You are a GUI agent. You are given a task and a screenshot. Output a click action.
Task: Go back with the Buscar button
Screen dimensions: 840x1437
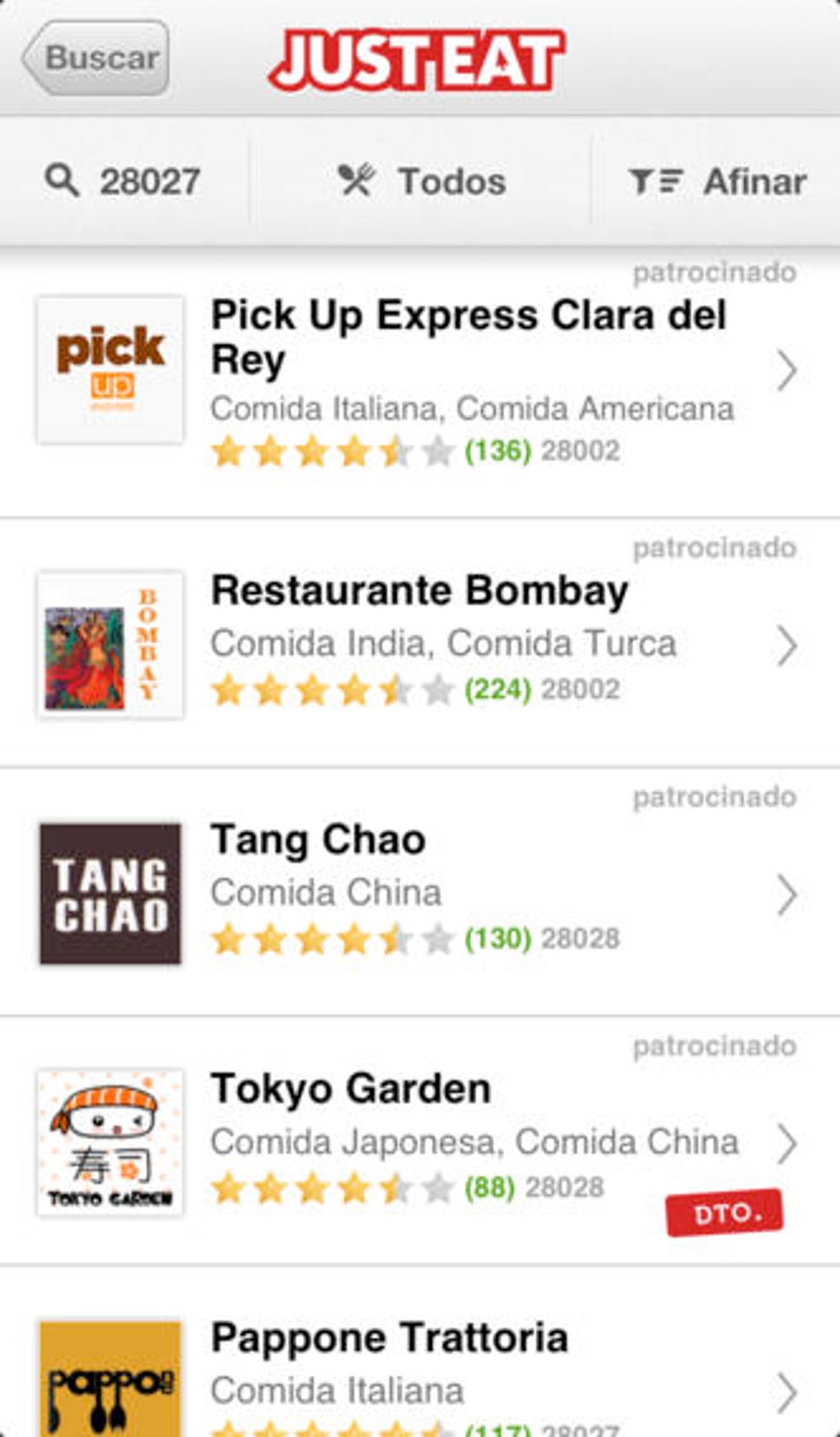96,58
